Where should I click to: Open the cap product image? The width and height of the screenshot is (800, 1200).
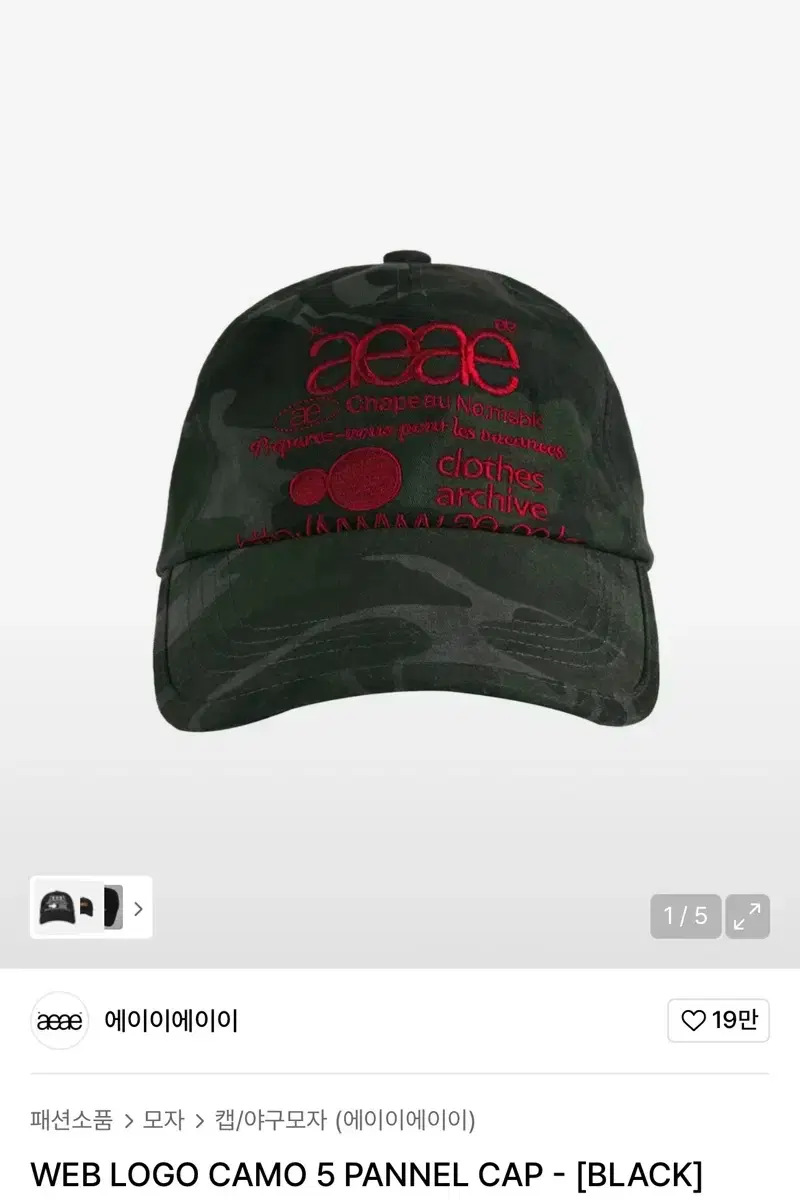click(400, 500)
